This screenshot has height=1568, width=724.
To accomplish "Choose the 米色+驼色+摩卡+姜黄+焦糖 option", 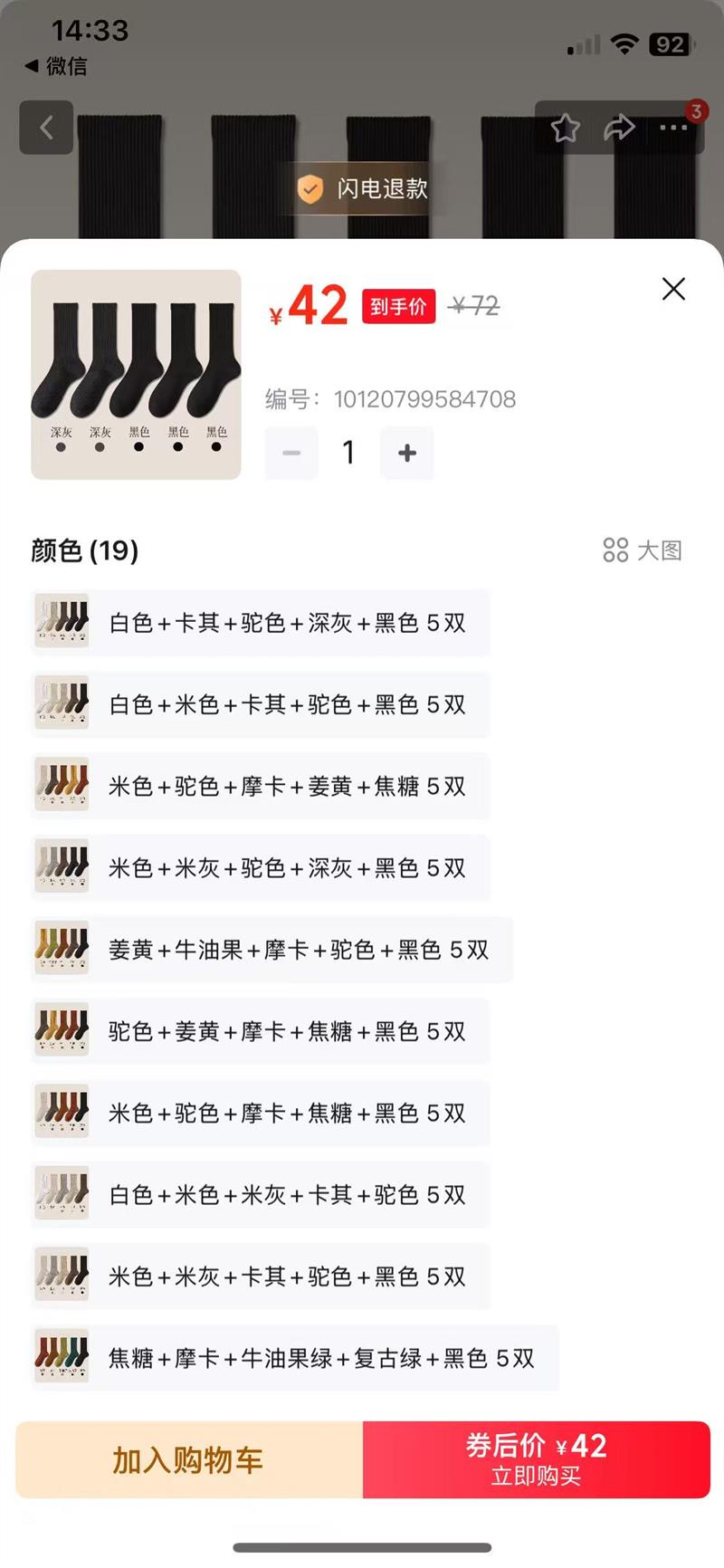I will (261, 787).
